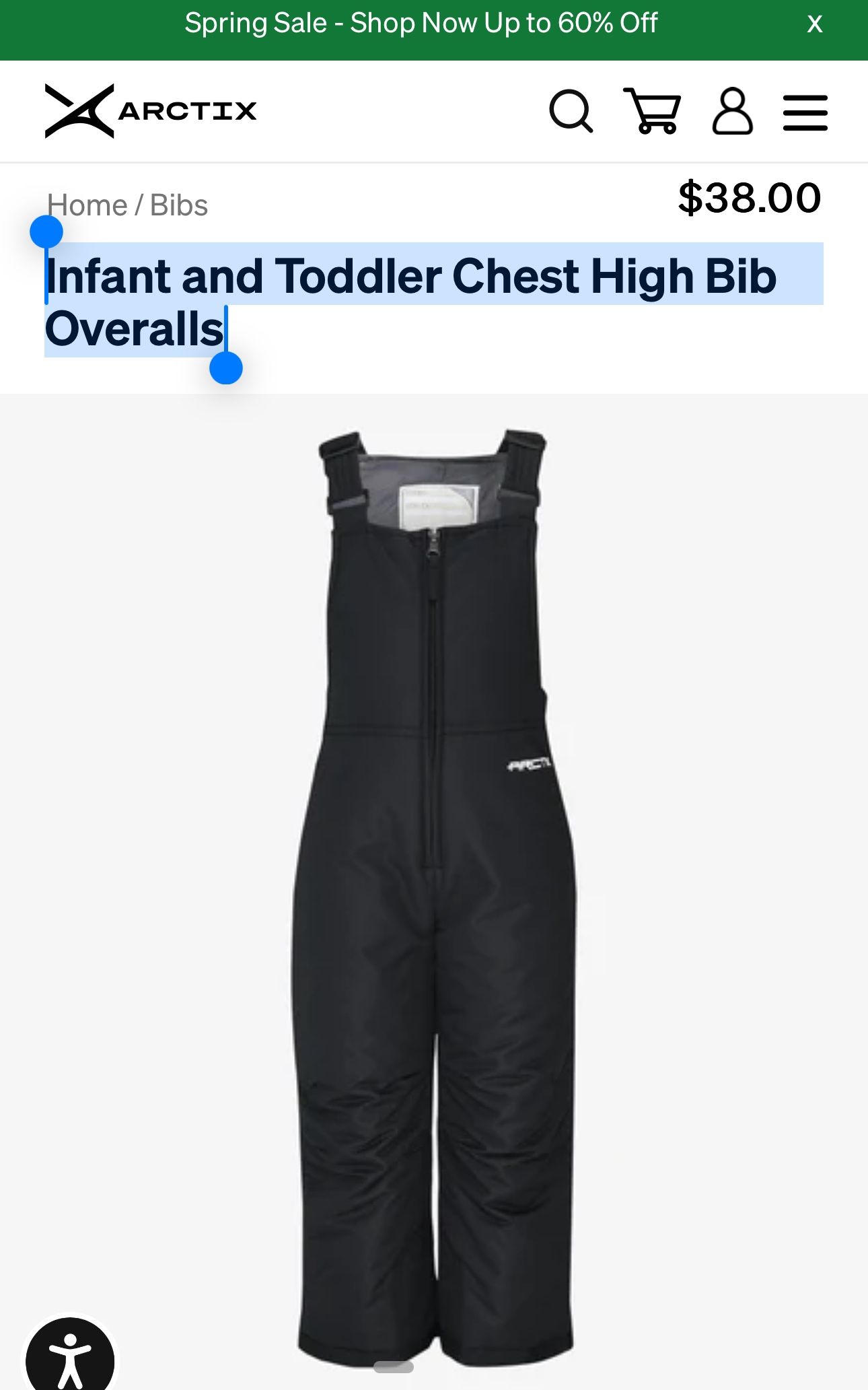Go to the Arctix home page via the logo
The width and height of the screenshot is (868, 1390).
pos(151,111)
